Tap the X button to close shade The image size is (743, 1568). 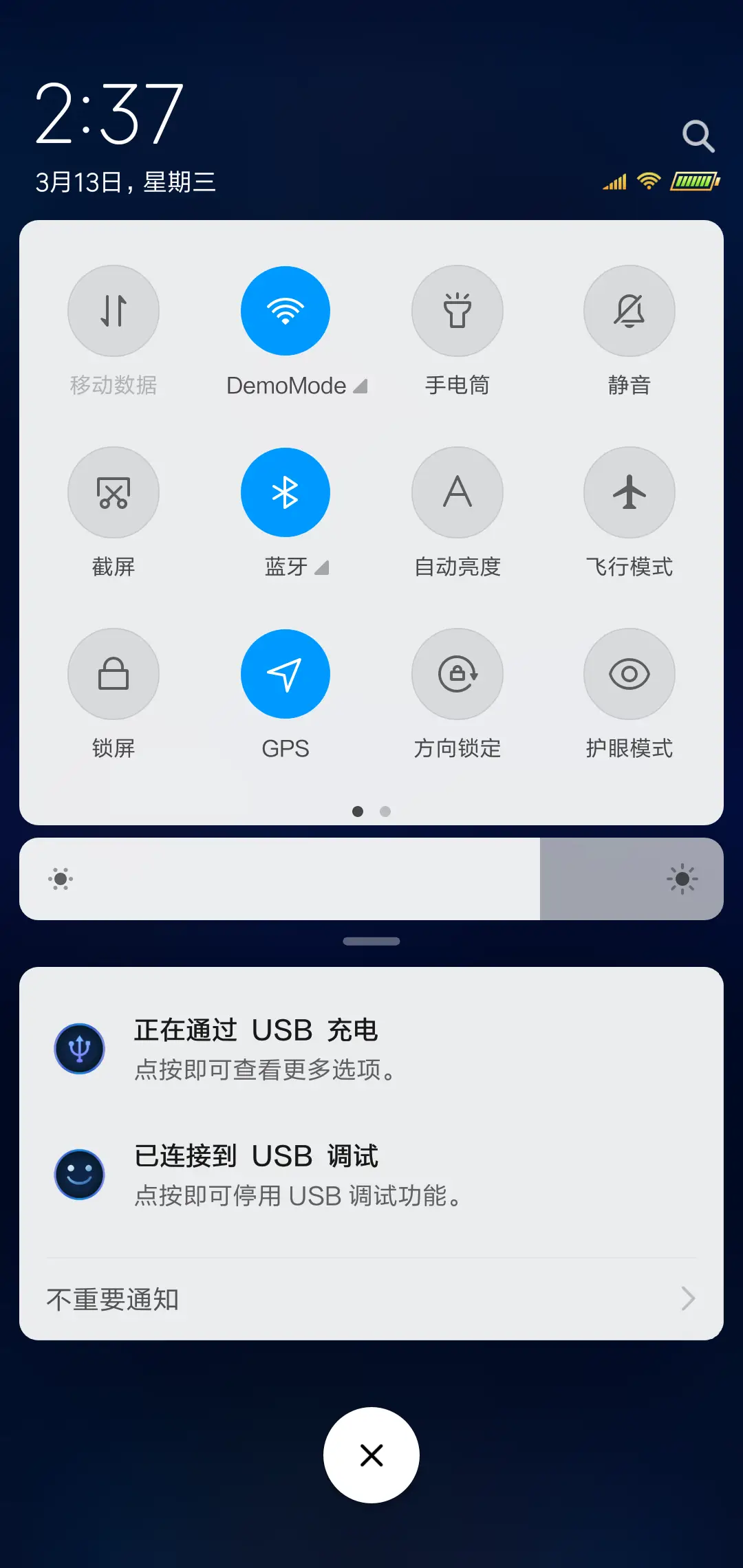coord(371,1455)
